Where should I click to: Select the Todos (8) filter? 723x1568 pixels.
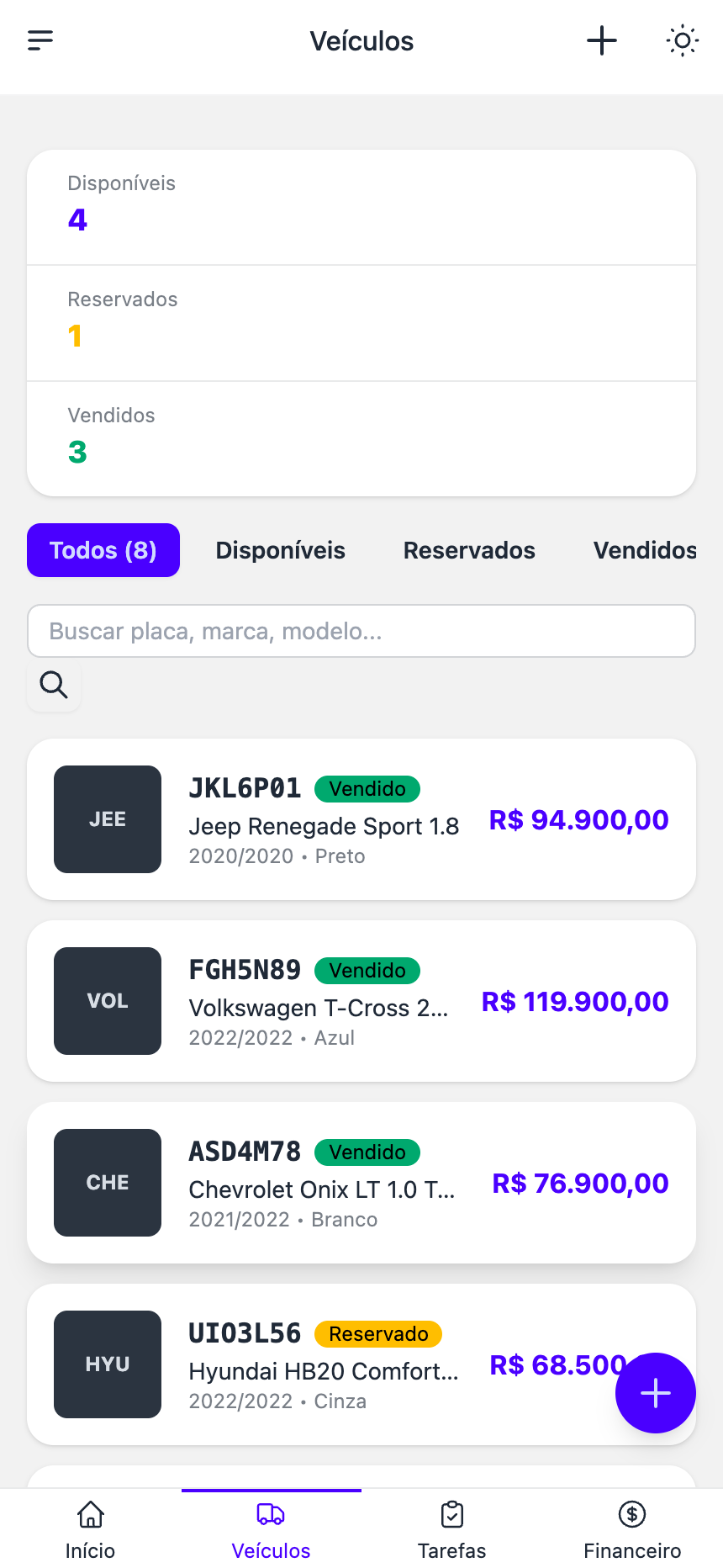[x=103, y=550]
